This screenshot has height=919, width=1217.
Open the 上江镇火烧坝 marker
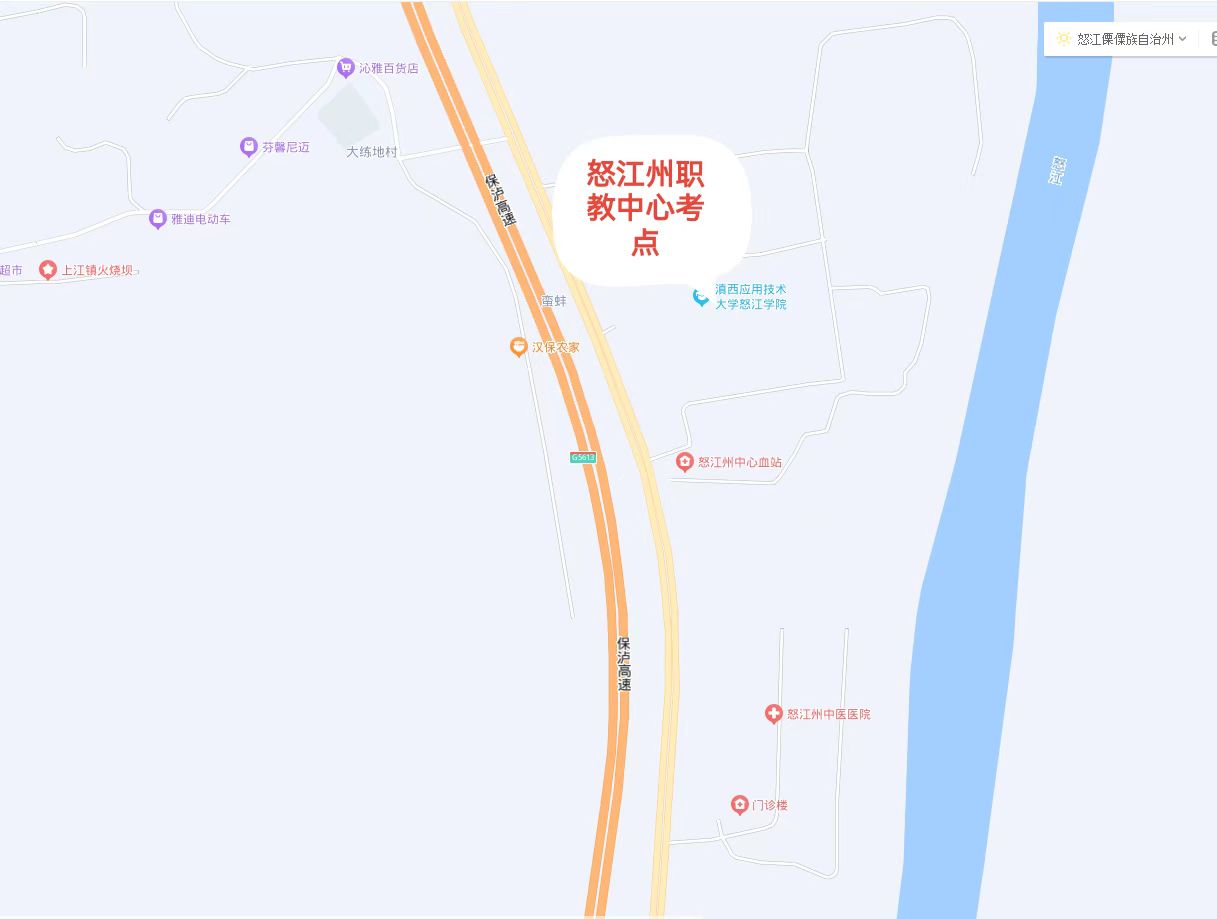pyautogui.click(x=47, y=270)
